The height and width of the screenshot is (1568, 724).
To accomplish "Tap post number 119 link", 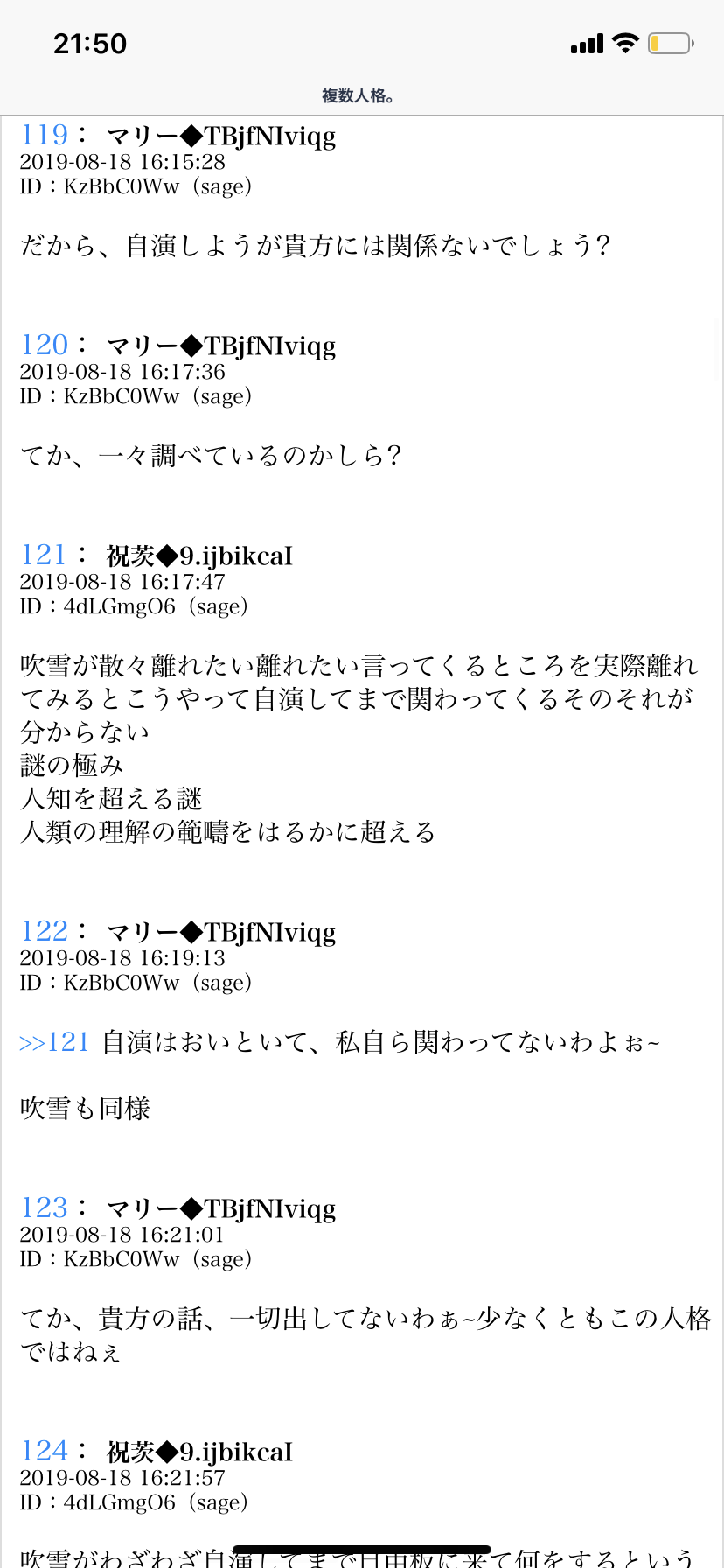I will point(44,135).
